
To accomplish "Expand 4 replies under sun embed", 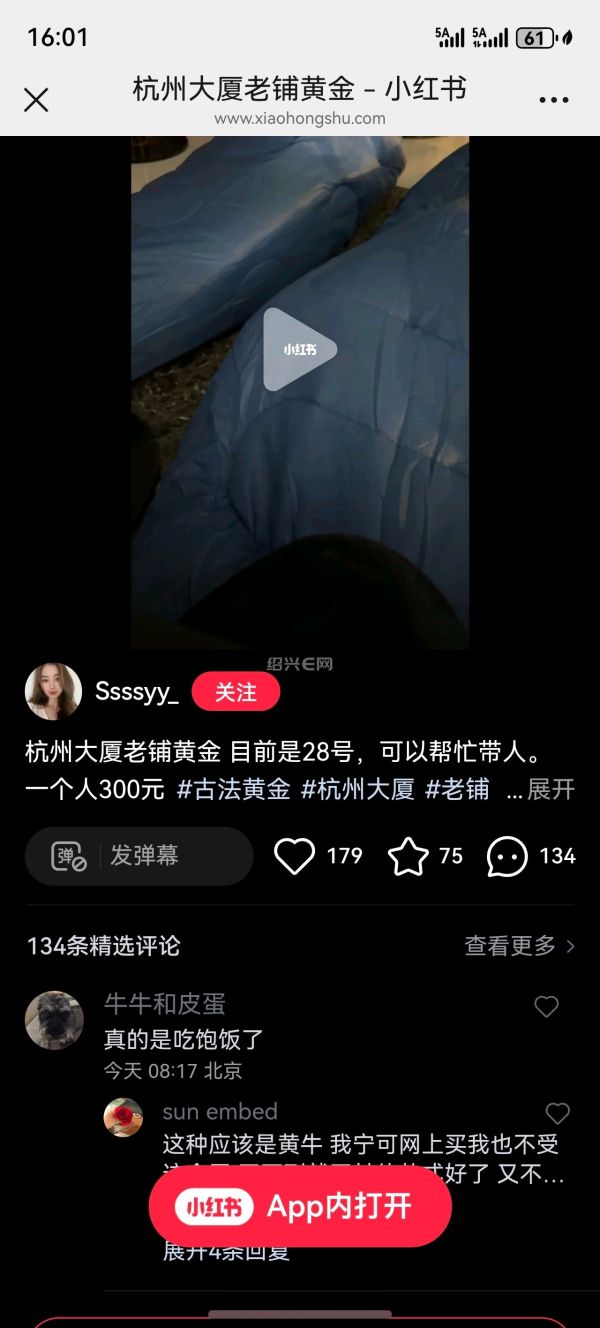I will point(226,1251).
